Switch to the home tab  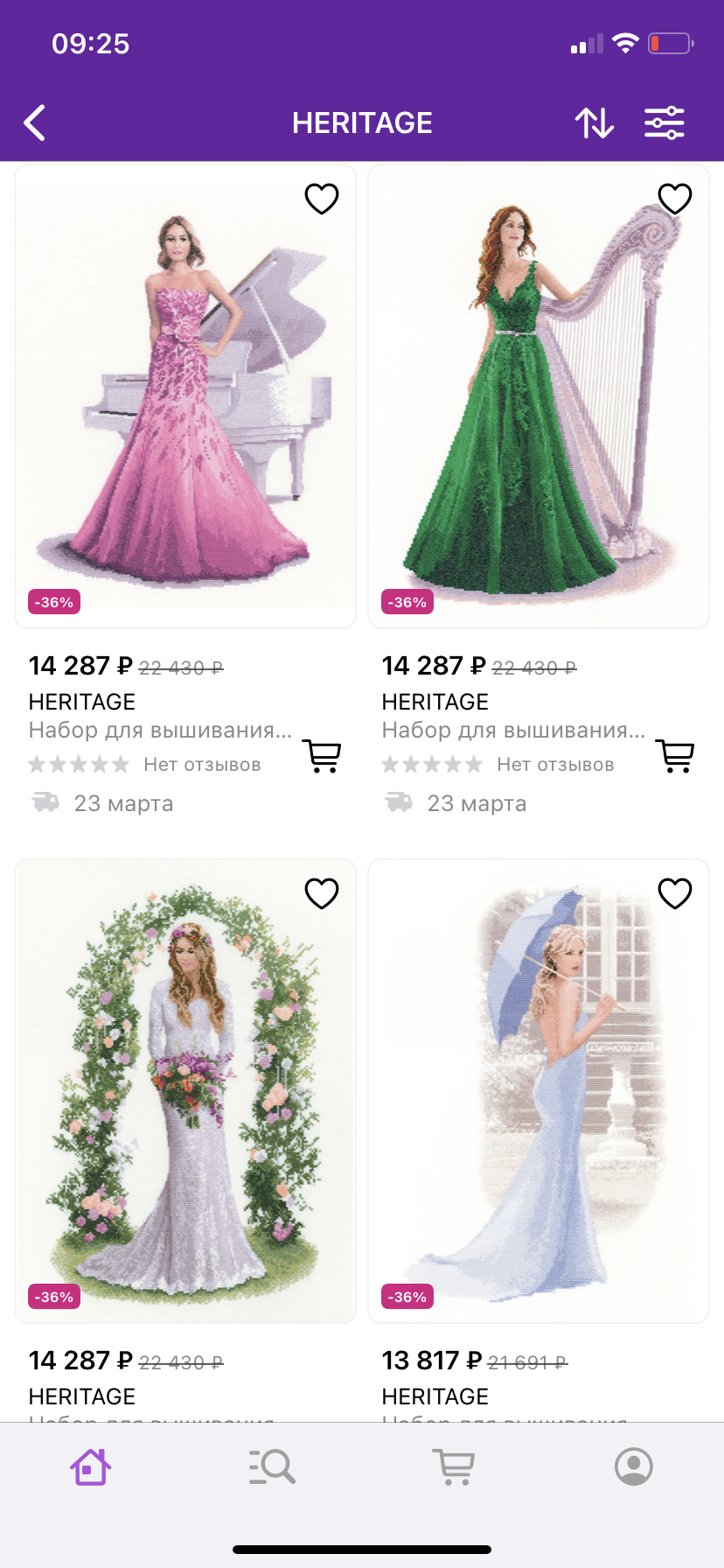(x=91, y=1466)
